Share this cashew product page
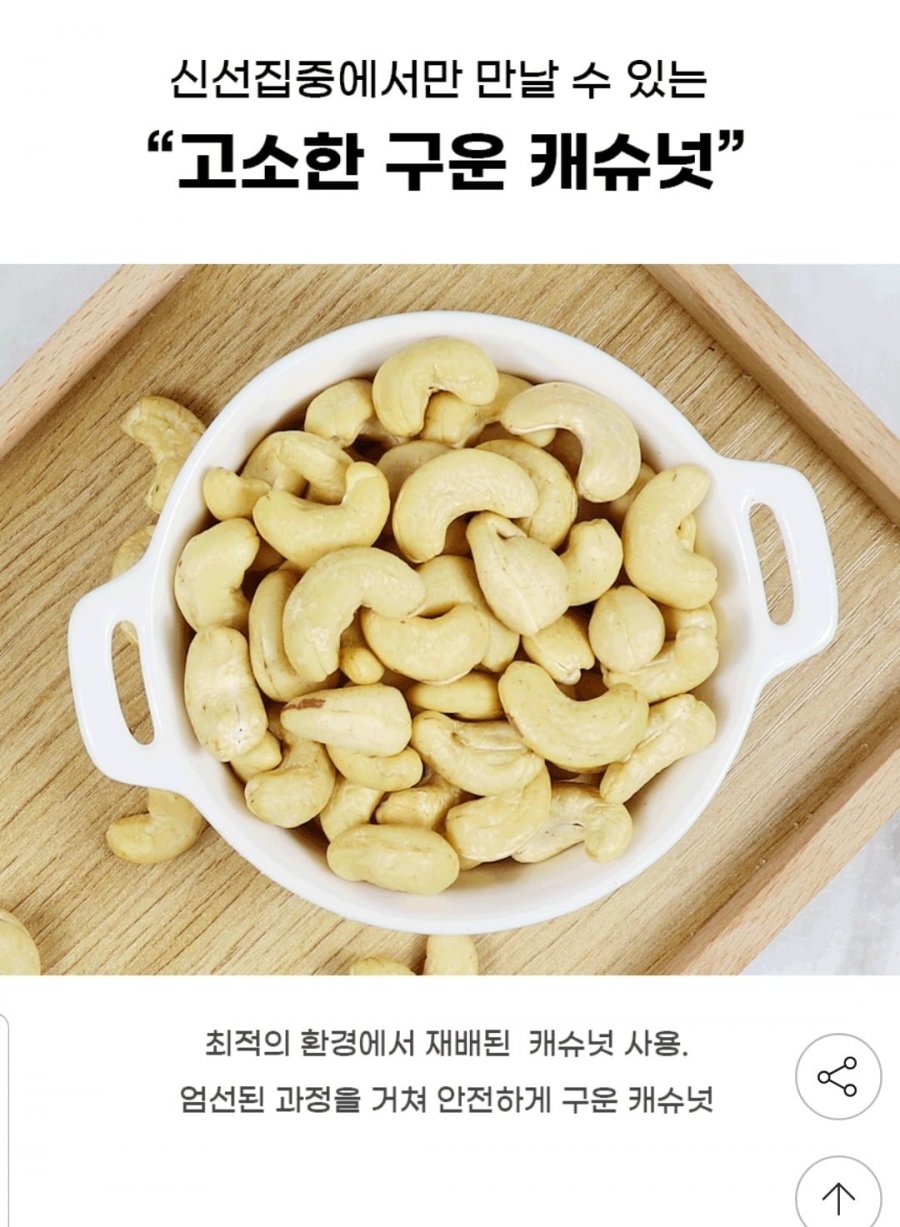Viewport: 900px width, 1227px height. pyautogui.click(x=838, y=1077)
